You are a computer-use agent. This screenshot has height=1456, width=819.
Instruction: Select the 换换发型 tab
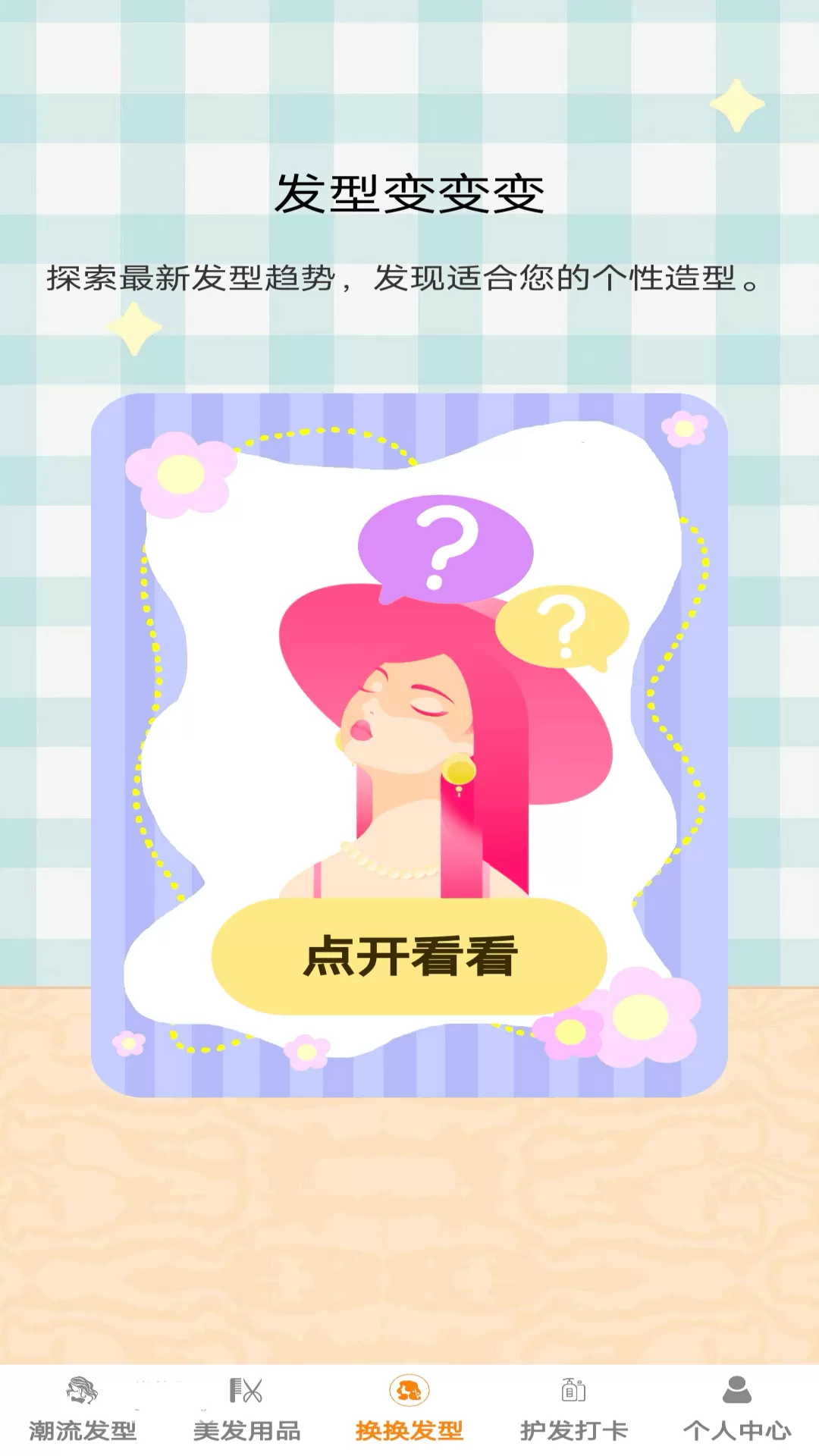click(409, 1410)
